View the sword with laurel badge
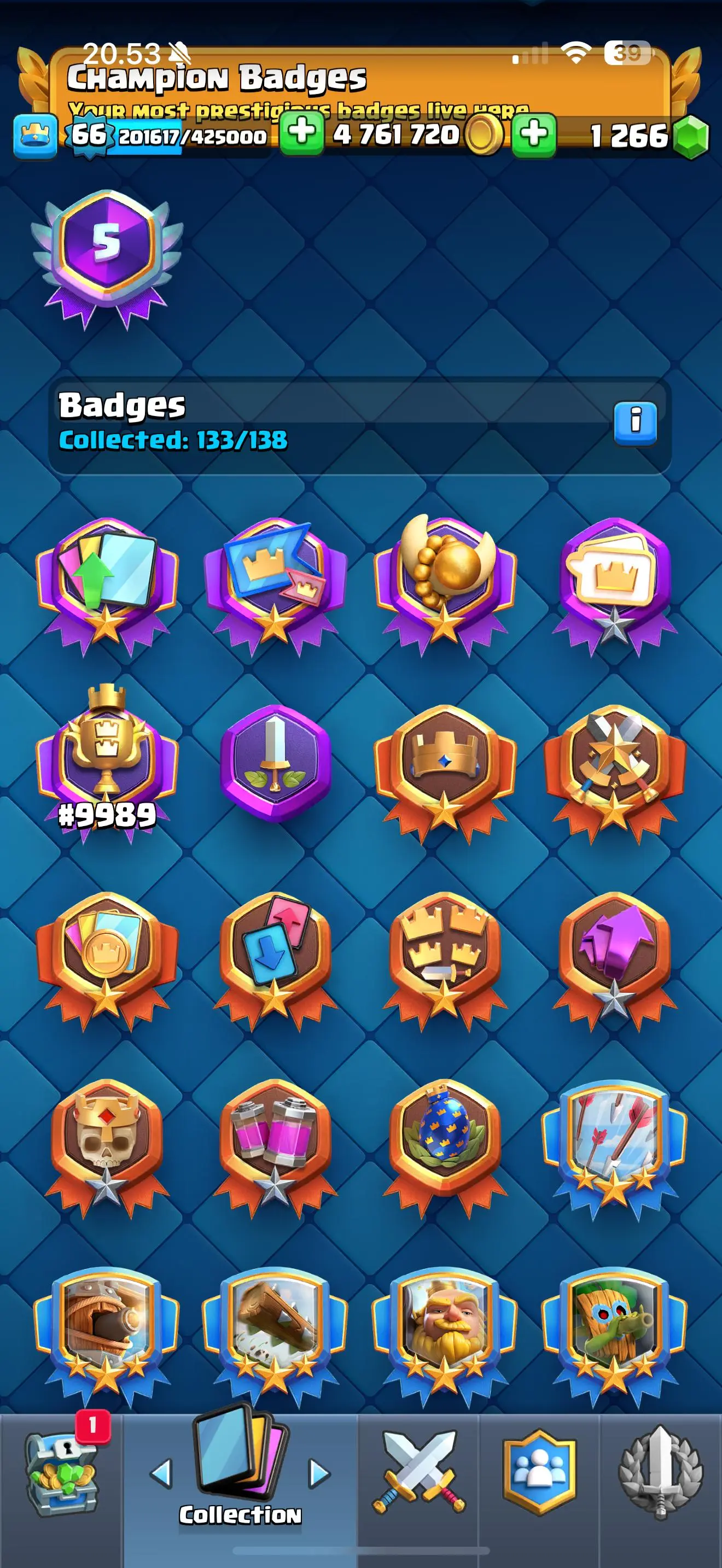 tap(275, 764)
